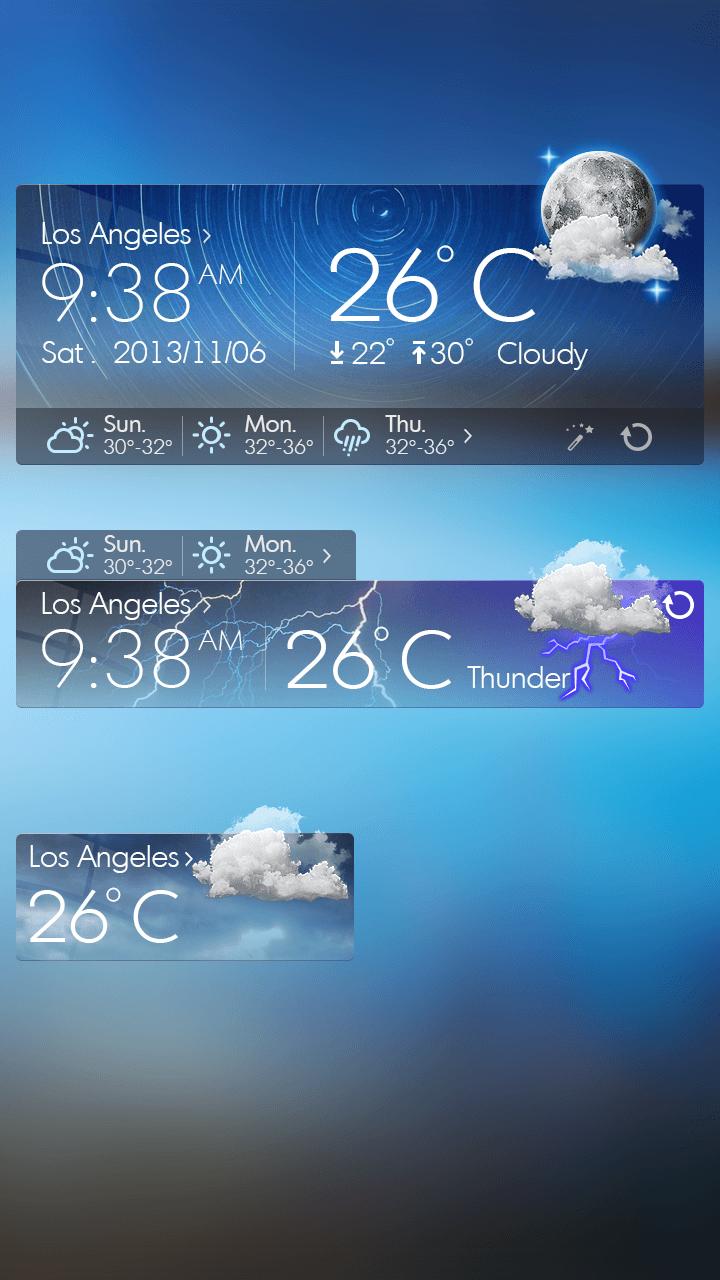The width and height of the screenshot is (720, 1280).
Task: Click the refresh icon on the Thunder widget
Action: [679, 604]
